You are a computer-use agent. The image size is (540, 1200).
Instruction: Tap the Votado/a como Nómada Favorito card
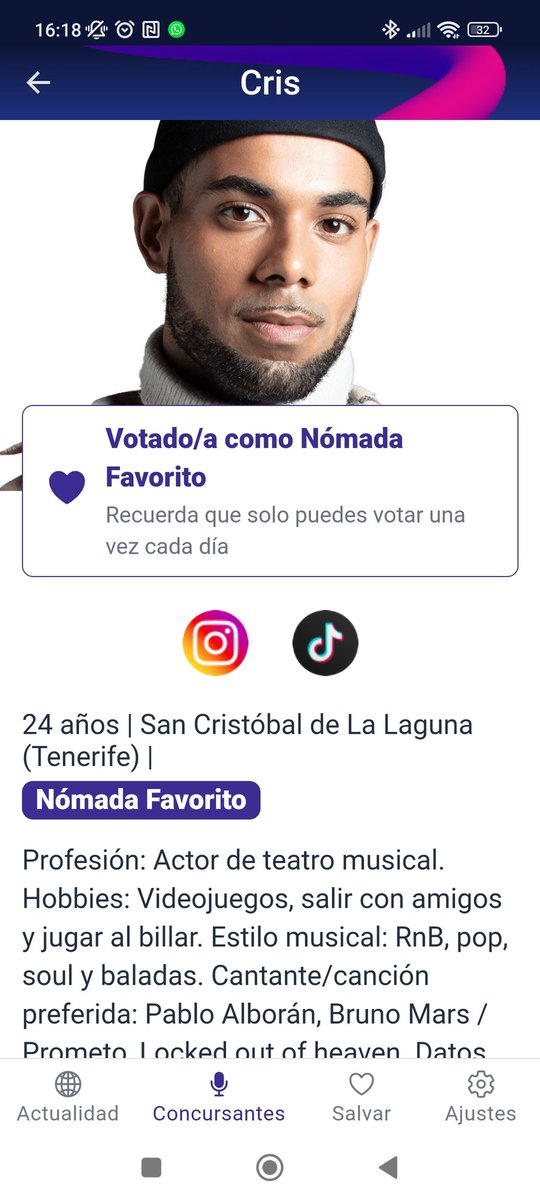[270, 491]
